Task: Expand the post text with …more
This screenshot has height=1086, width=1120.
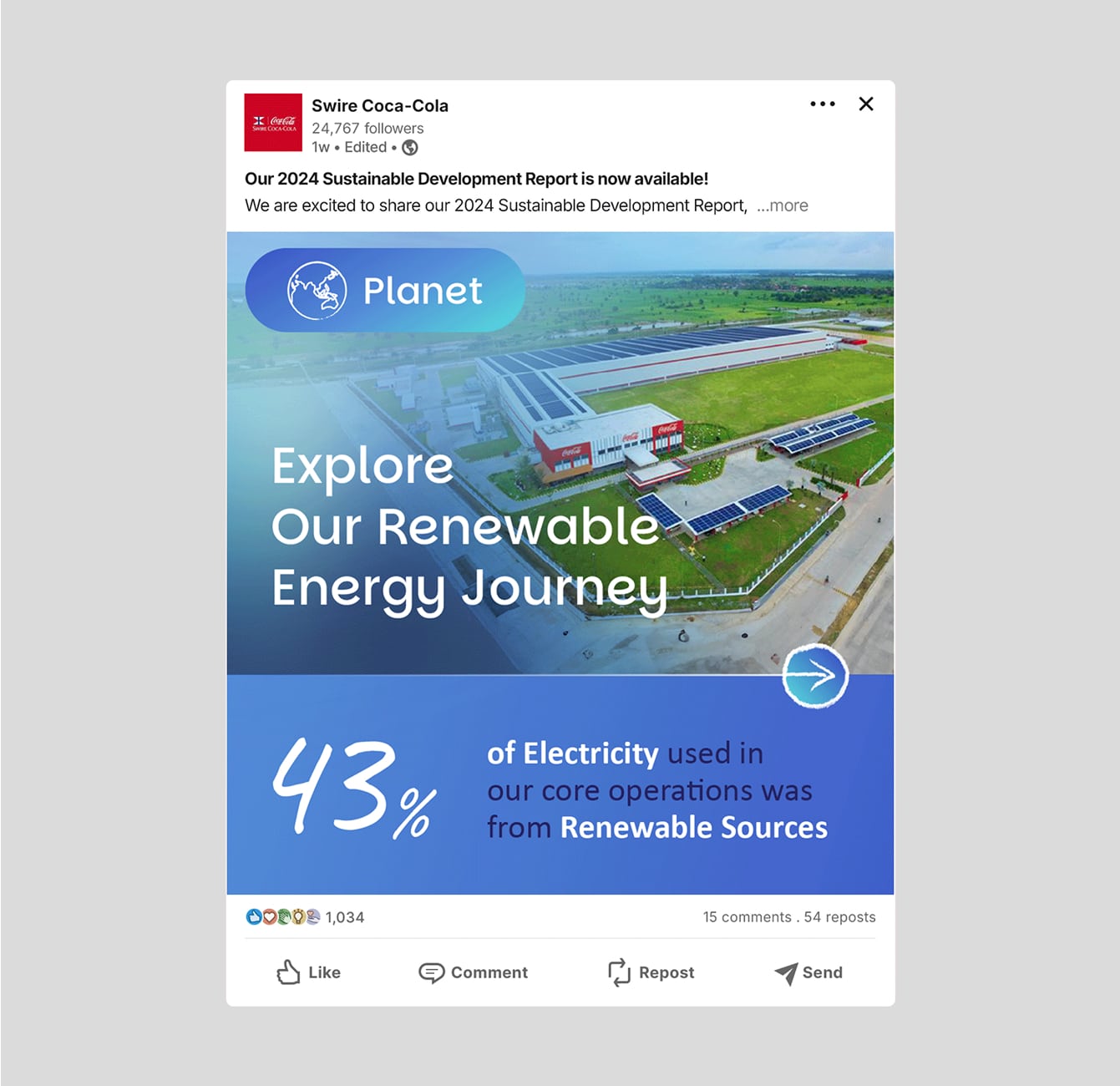Action: click(x=783, y=206)
